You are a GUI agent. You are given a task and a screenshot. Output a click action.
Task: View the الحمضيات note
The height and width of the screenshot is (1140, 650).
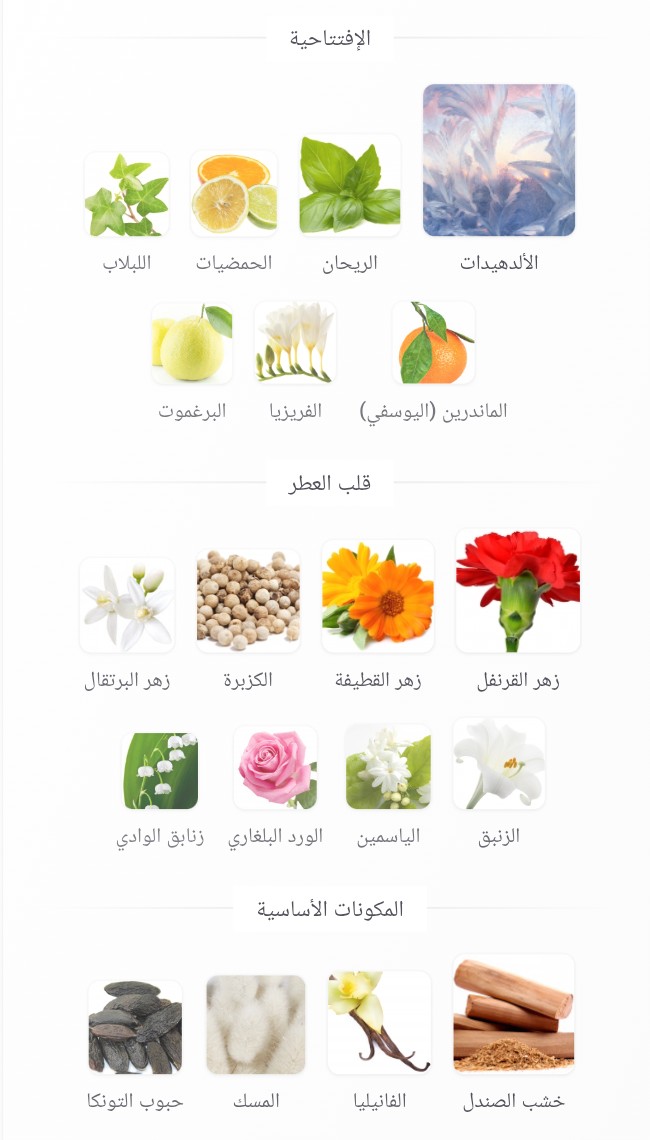pos(234,194)
